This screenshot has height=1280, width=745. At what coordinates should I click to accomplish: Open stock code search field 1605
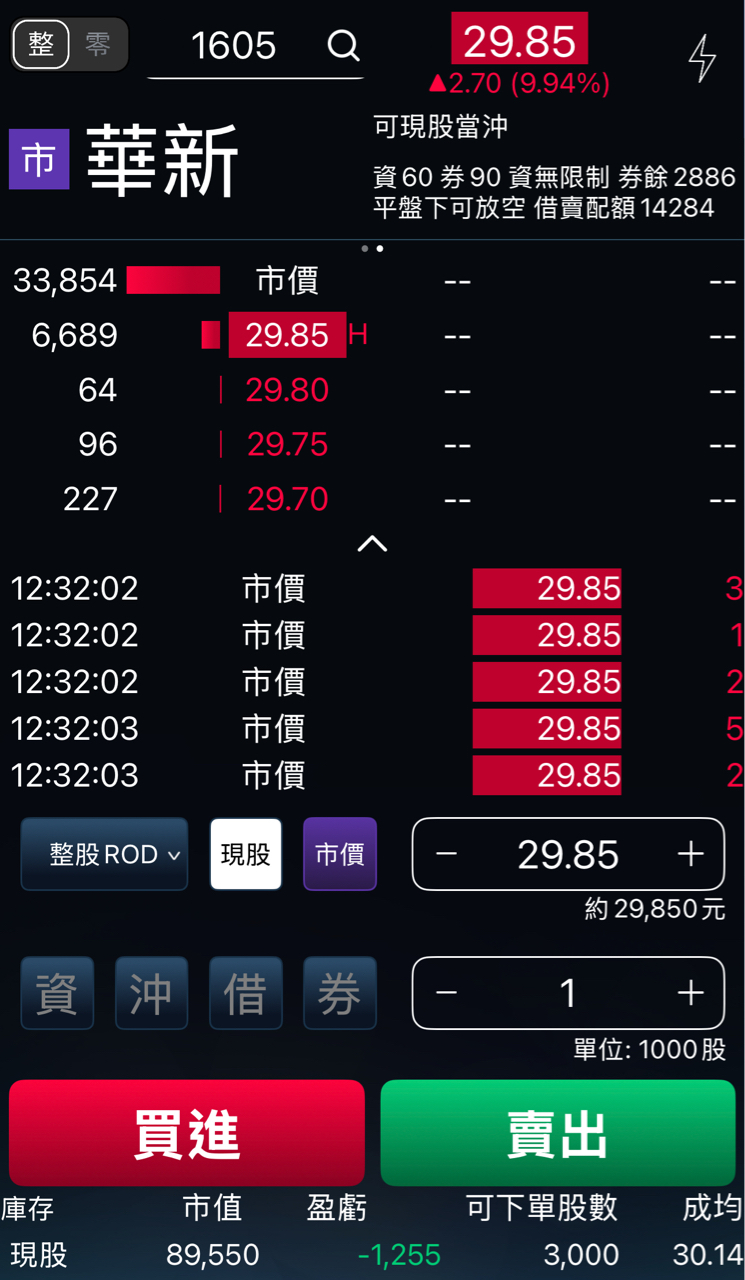pyautogui.click(x=234, y=46)
